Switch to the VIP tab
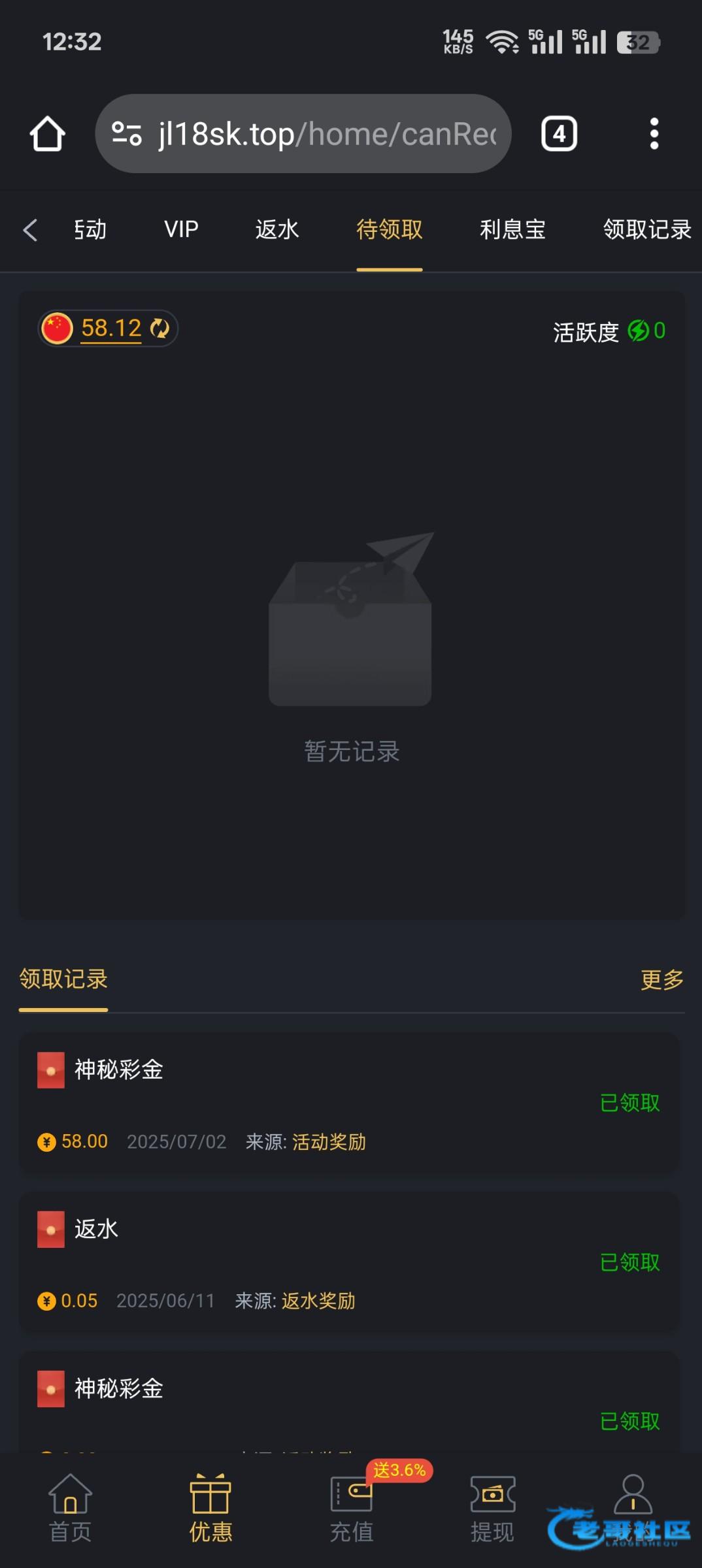This screenshot has width=702, height=1568. (181, 229)
